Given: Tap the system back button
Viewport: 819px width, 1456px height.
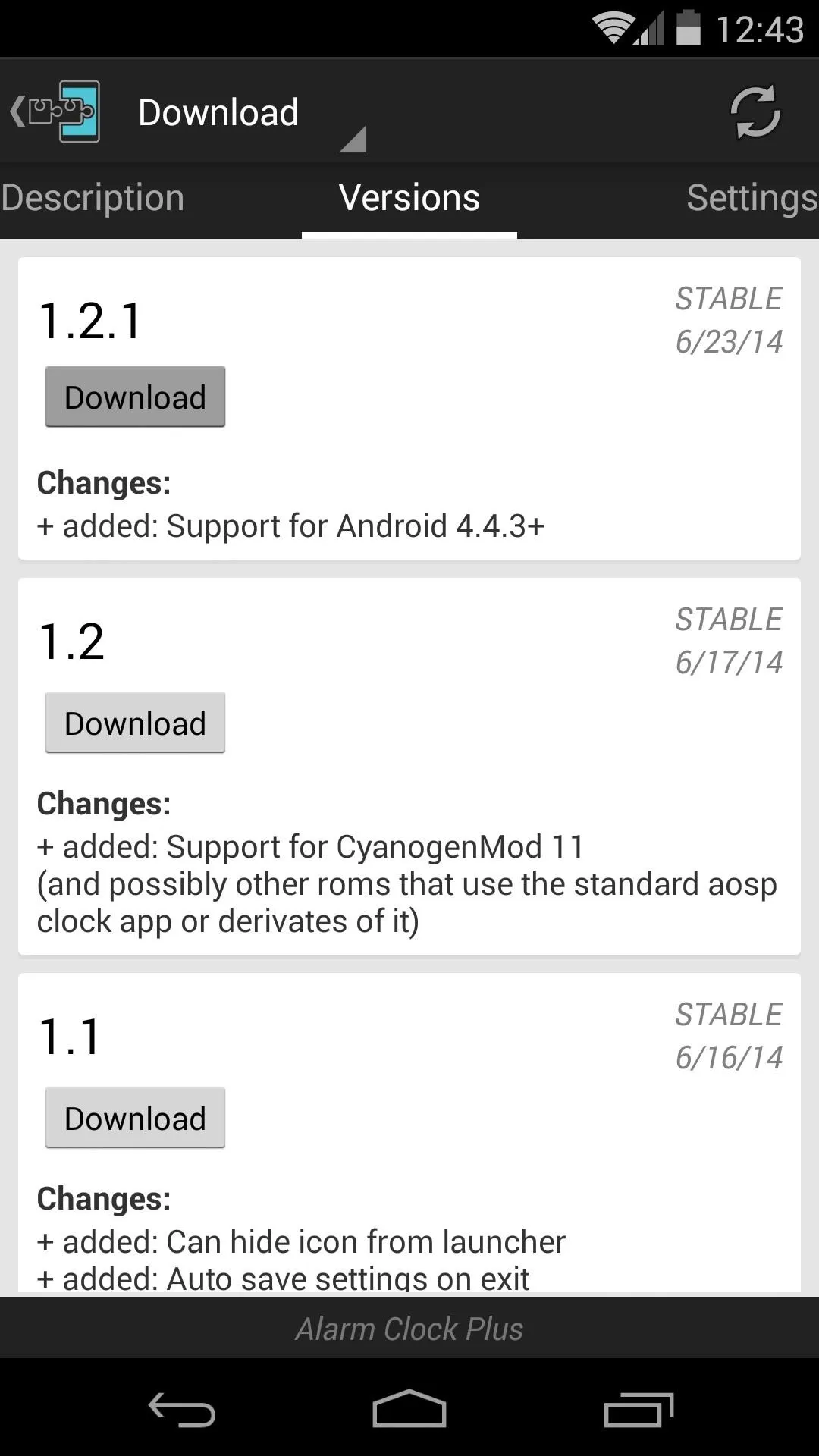Looking at the screenshot, I should click(181, 1409).
